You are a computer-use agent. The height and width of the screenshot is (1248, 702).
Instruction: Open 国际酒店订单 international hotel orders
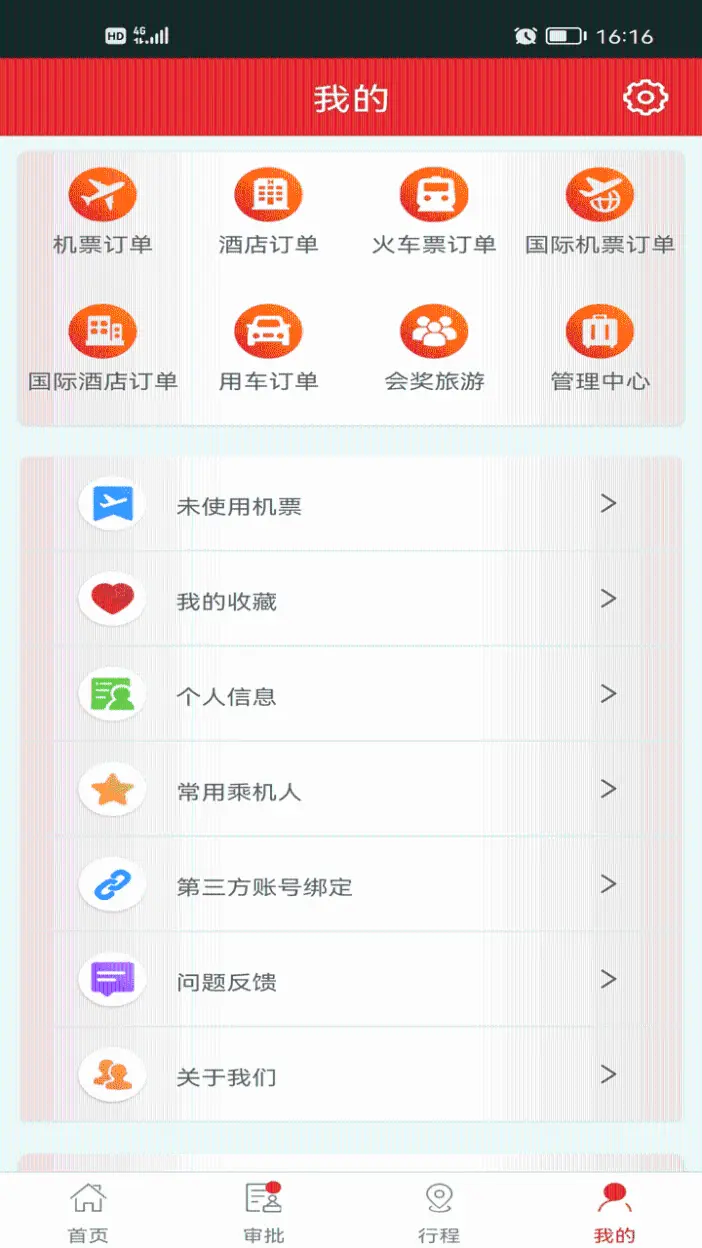(x=102, y=349)
